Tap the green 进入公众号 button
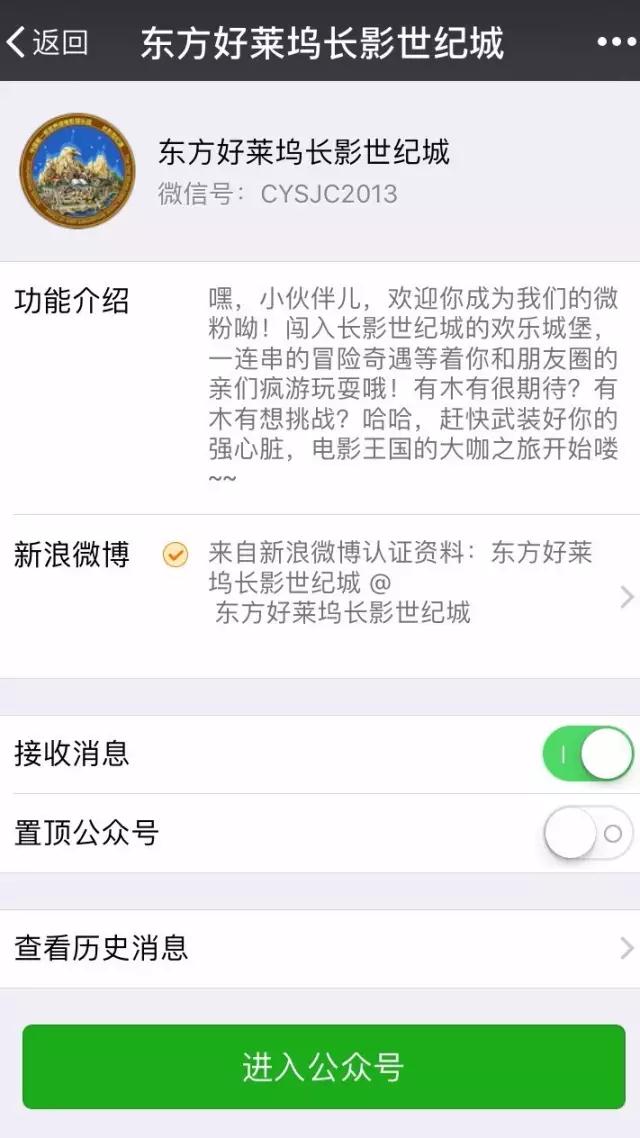The height and width of the screenshot is (1138, 640). coord(323,1066)
